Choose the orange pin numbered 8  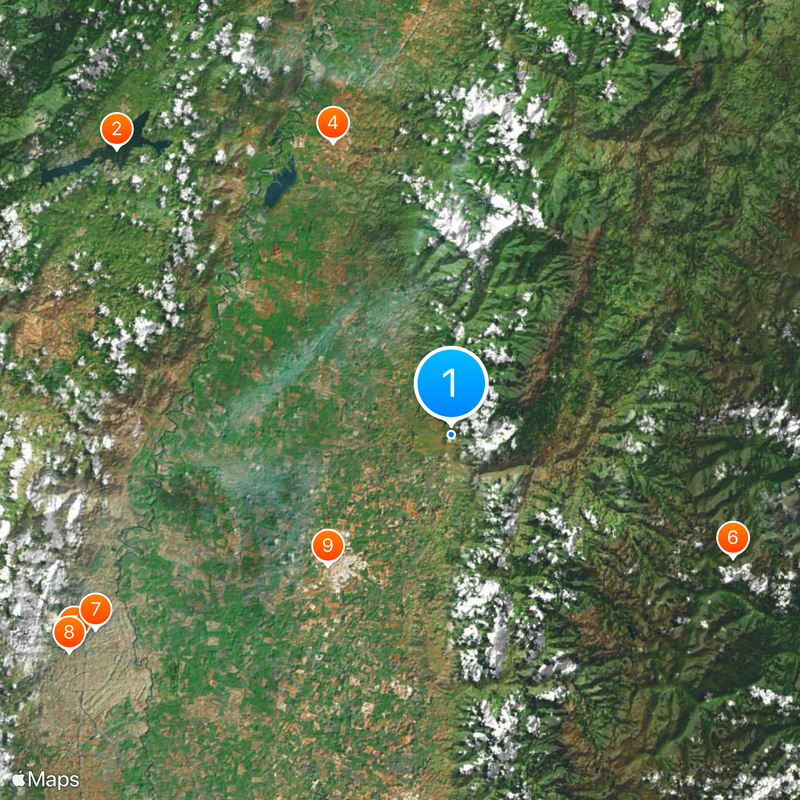68,632
